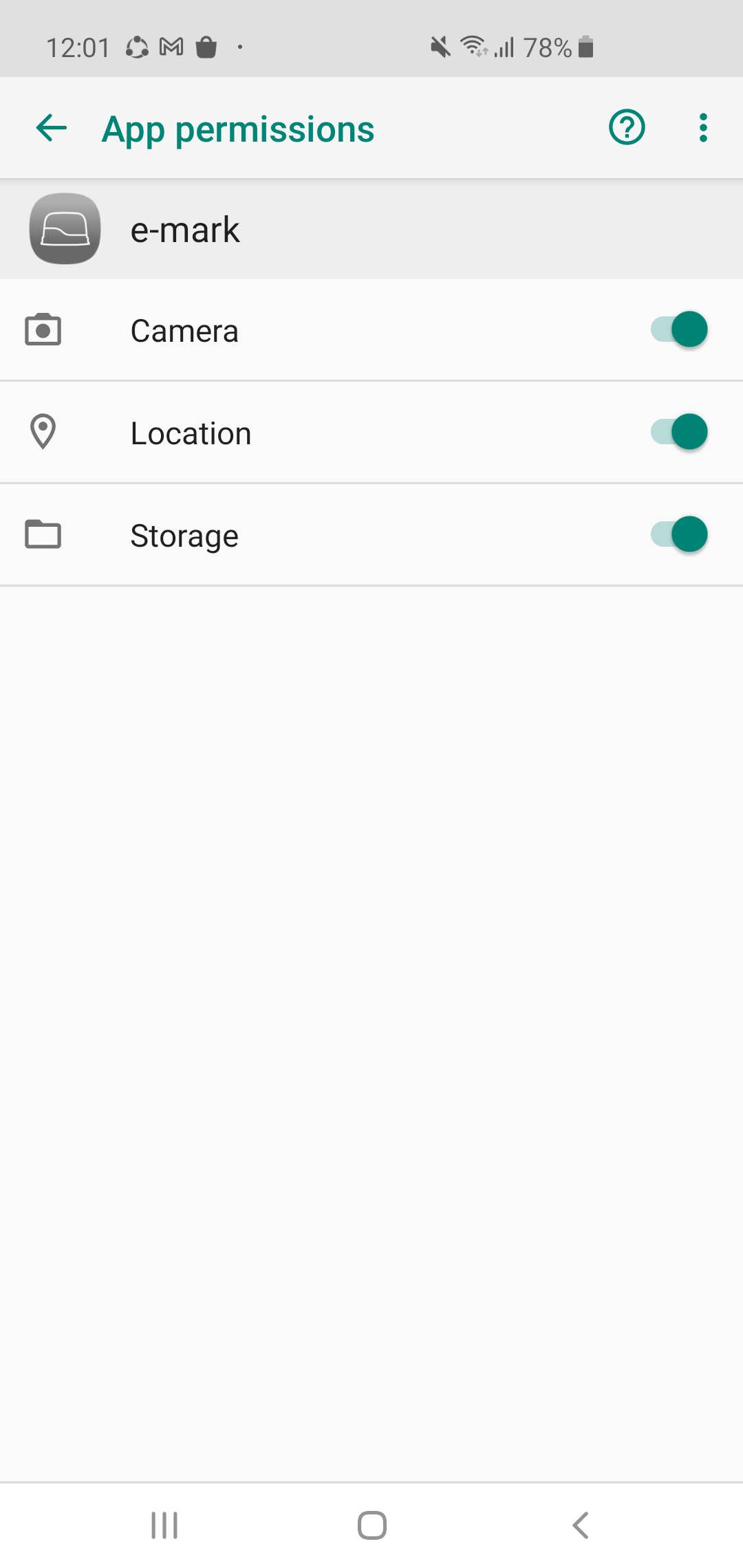Open the overflow menu
This screenshot has width=743, height=1568.
(x=702, y=128)
